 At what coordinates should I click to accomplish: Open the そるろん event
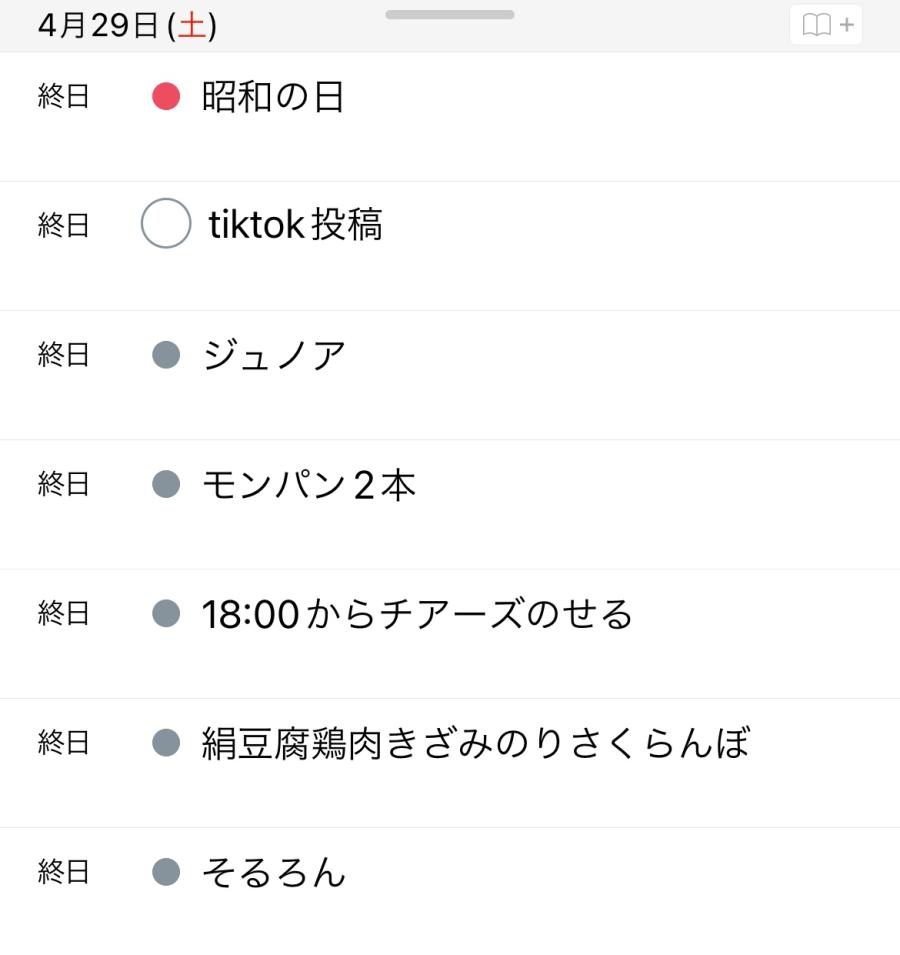(273, 873)
